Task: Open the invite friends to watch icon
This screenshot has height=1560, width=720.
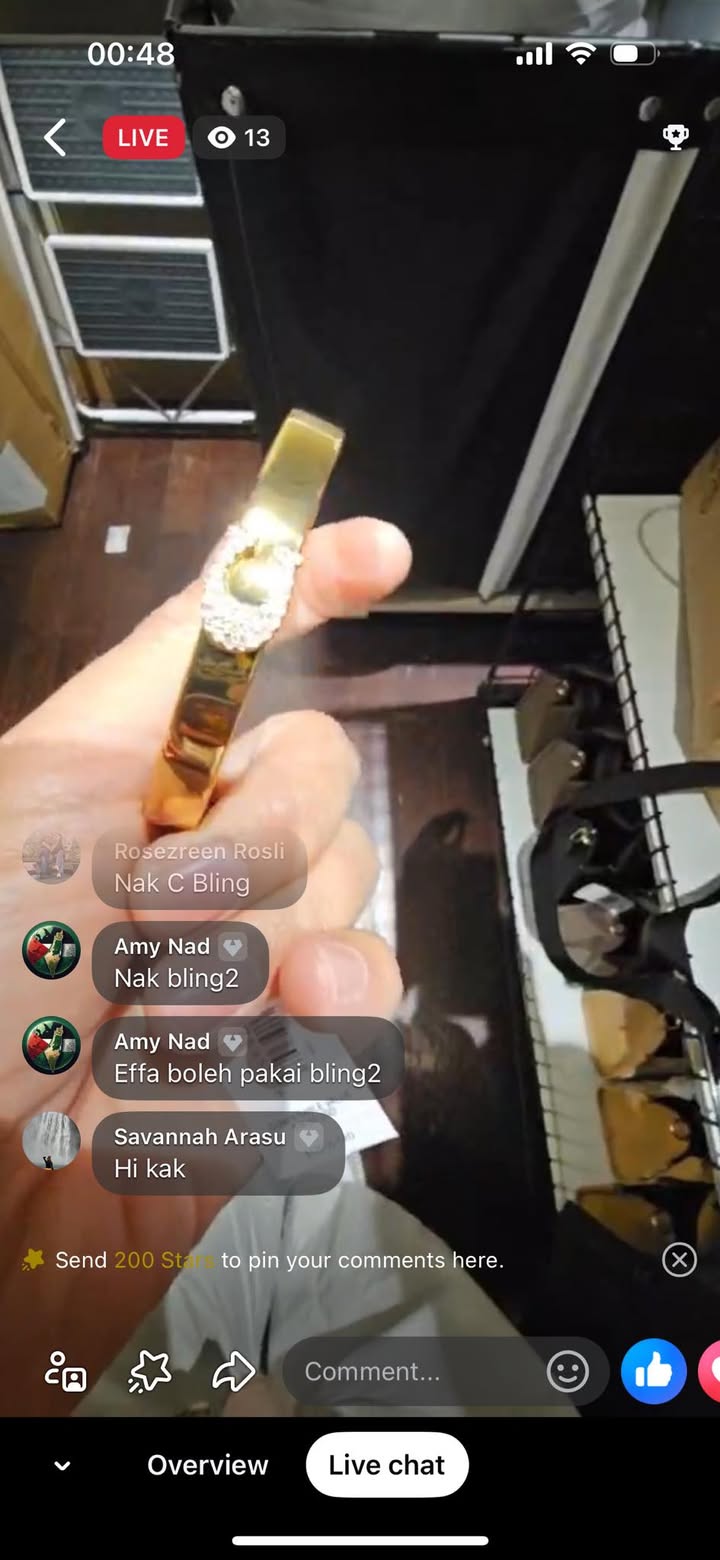Action: tap(66, 1371)
